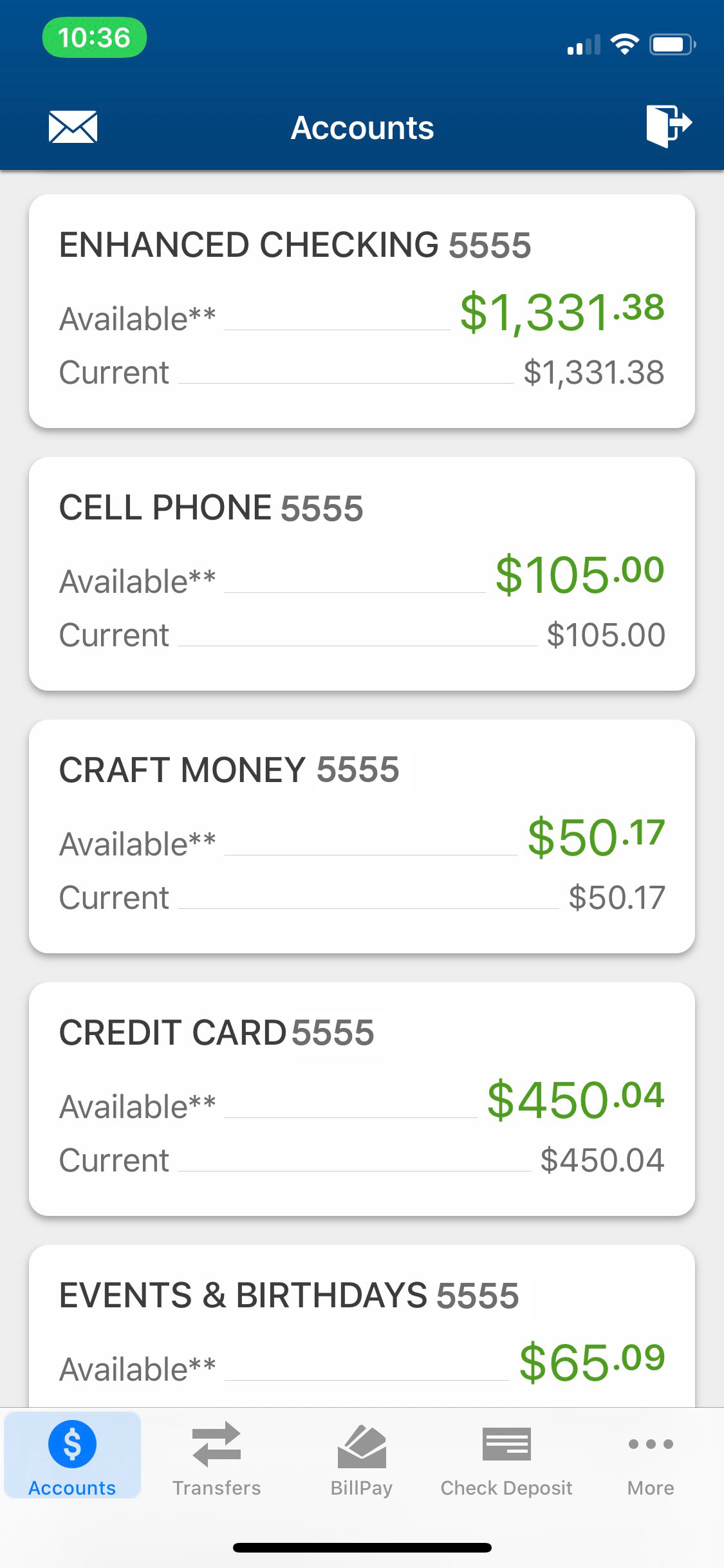Select the Credit Card 5555 account
Image resolution: width=724 pixels, height=1568 pixels.
[x=362, y=1099]
